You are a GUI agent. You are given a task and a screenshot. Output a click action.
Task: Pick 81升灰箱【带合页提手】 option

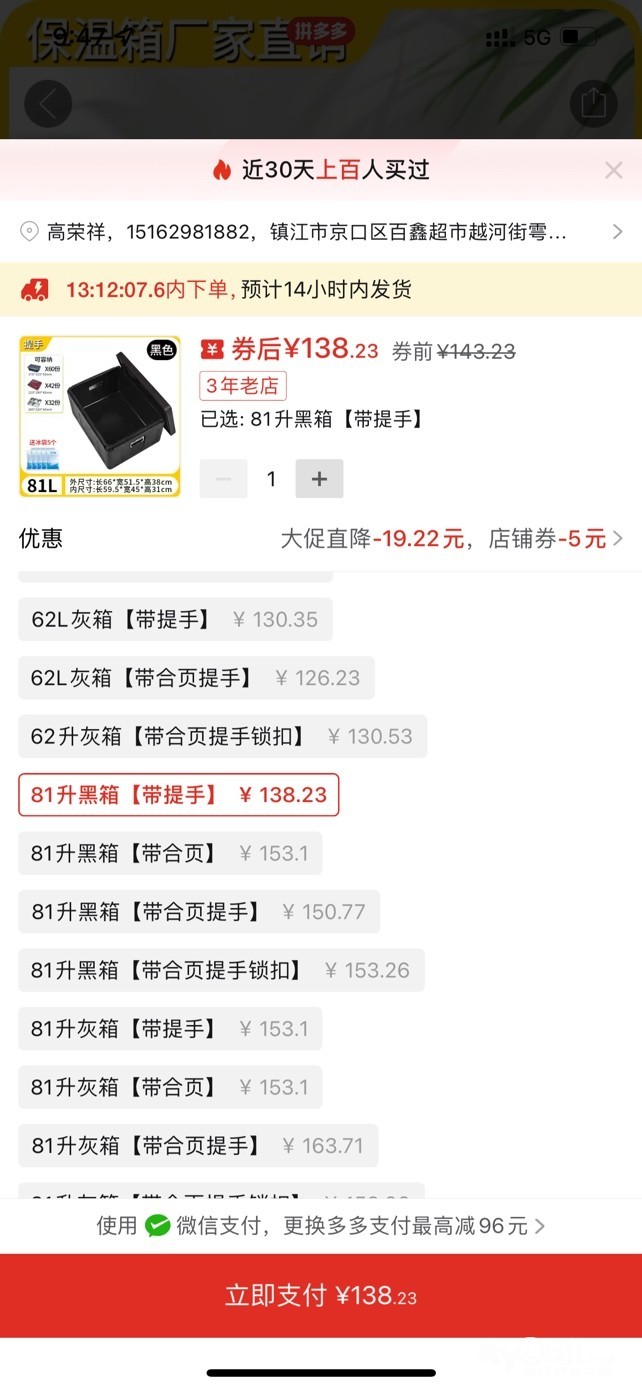tap(198, 1146)
